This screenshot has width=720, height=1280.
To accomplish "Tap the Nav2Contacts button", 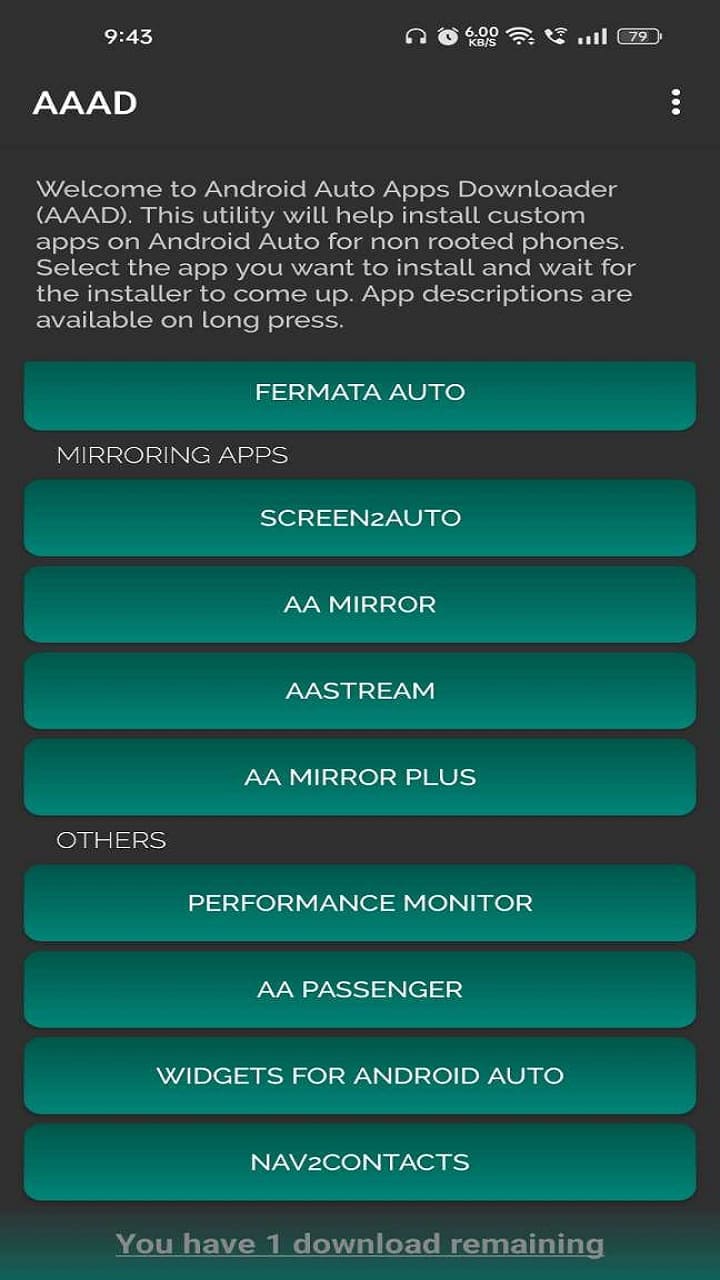I will (x=360, y=1162).
